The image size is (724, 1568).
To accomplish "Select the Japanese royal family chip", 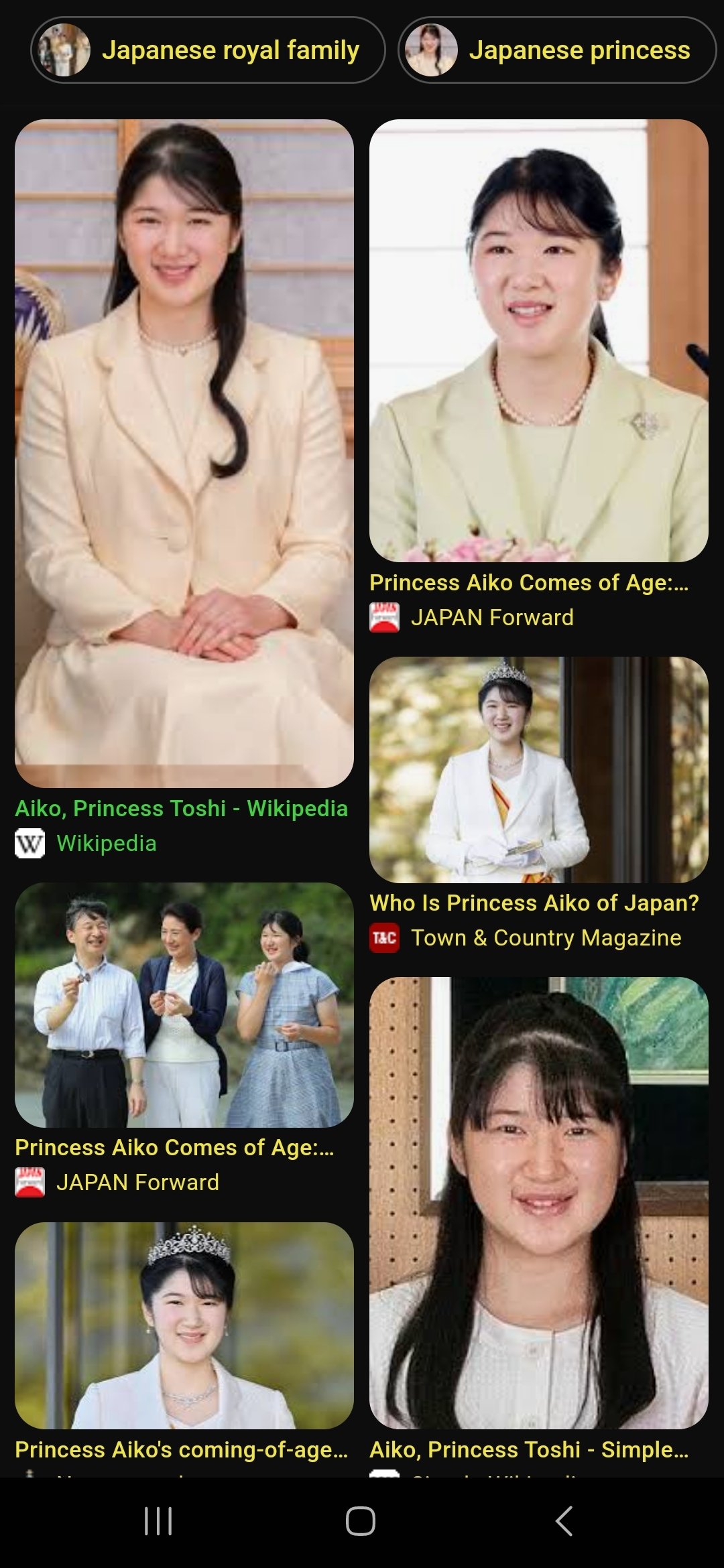I will 208,50.
